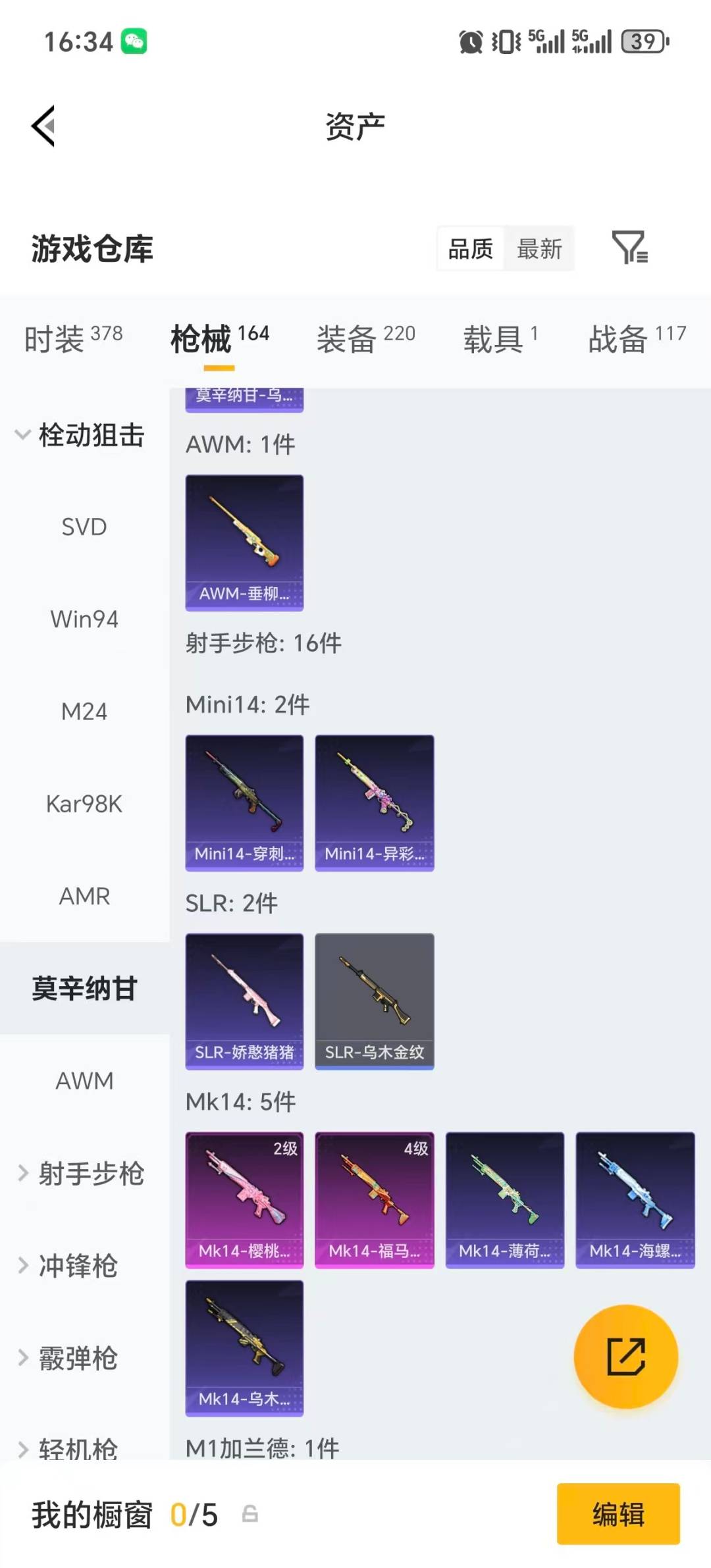Tap the 编辑 button
The image size is (711, 1568).
618,1514
